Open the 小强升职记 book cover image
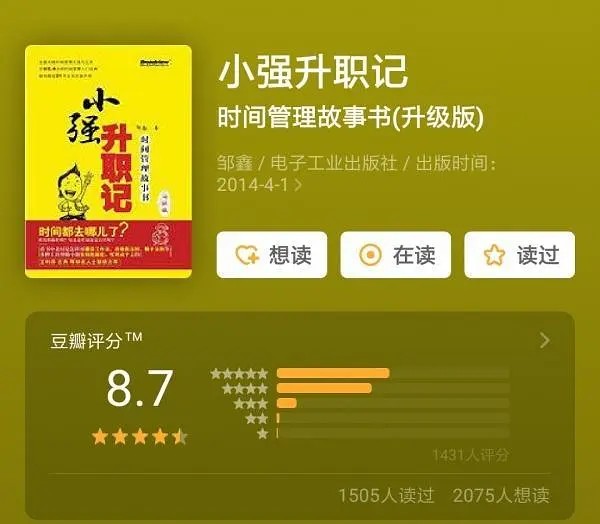The width and height of the screenshot is (600, 524). coord(108,161)
